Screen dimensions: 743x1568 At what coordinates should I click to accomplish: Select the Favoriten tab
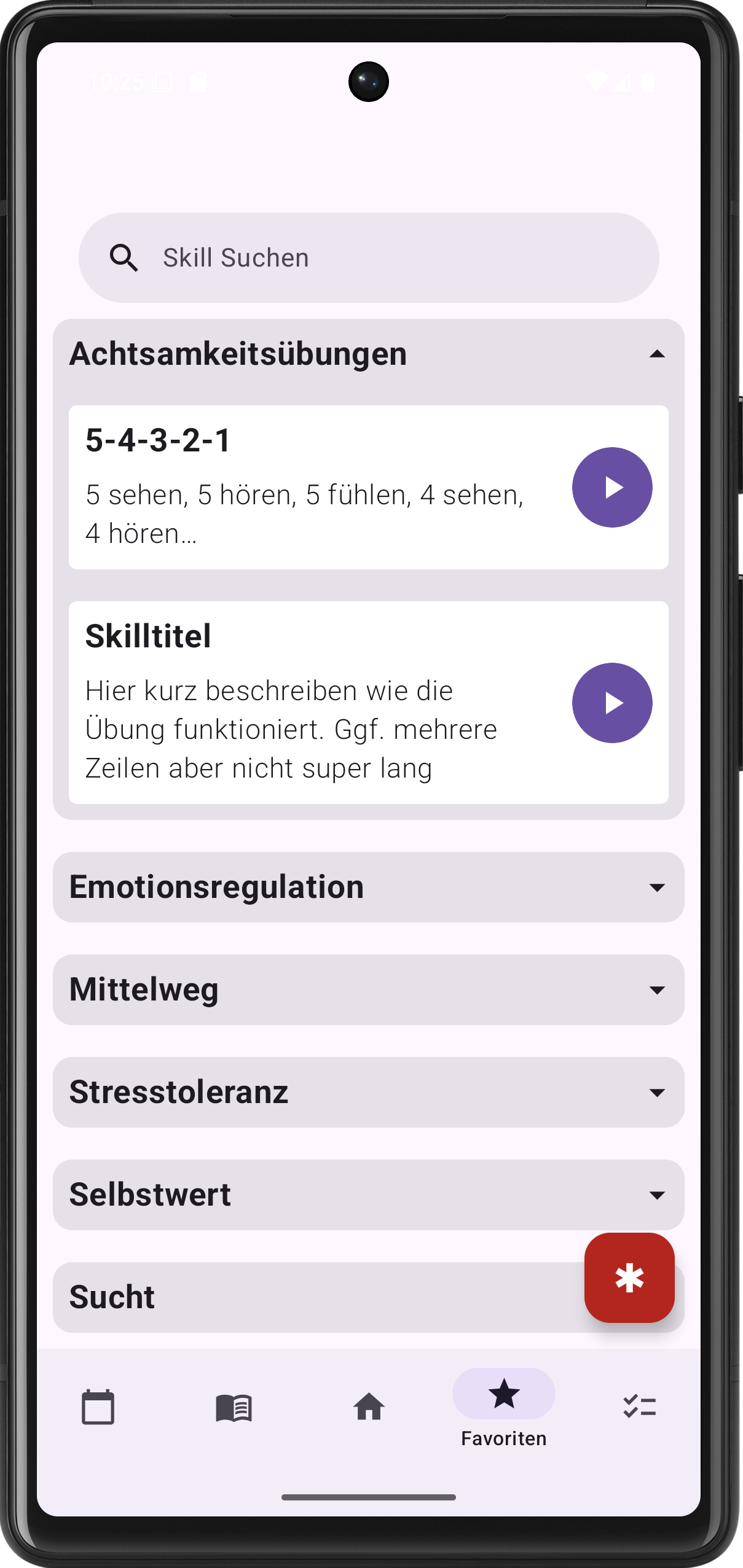point(503,1406)
